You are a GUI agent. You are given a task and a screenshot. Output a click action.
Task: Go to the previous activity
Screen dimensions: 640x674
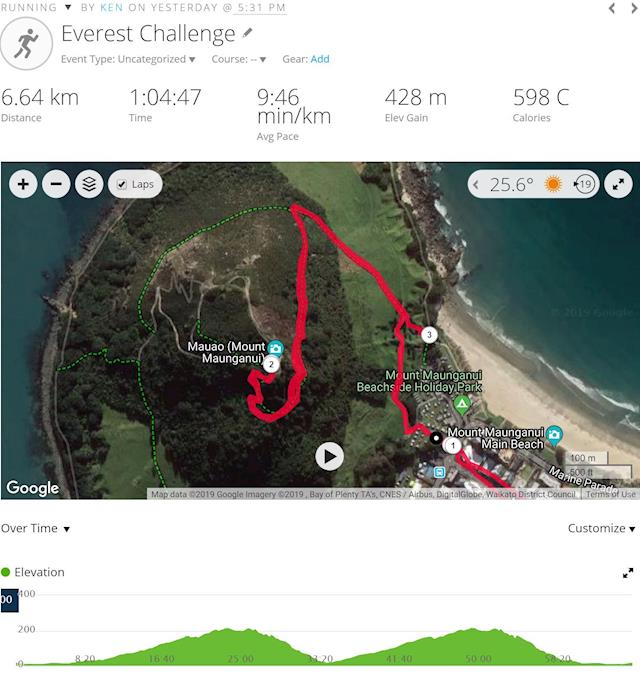[x=613, y=8]
